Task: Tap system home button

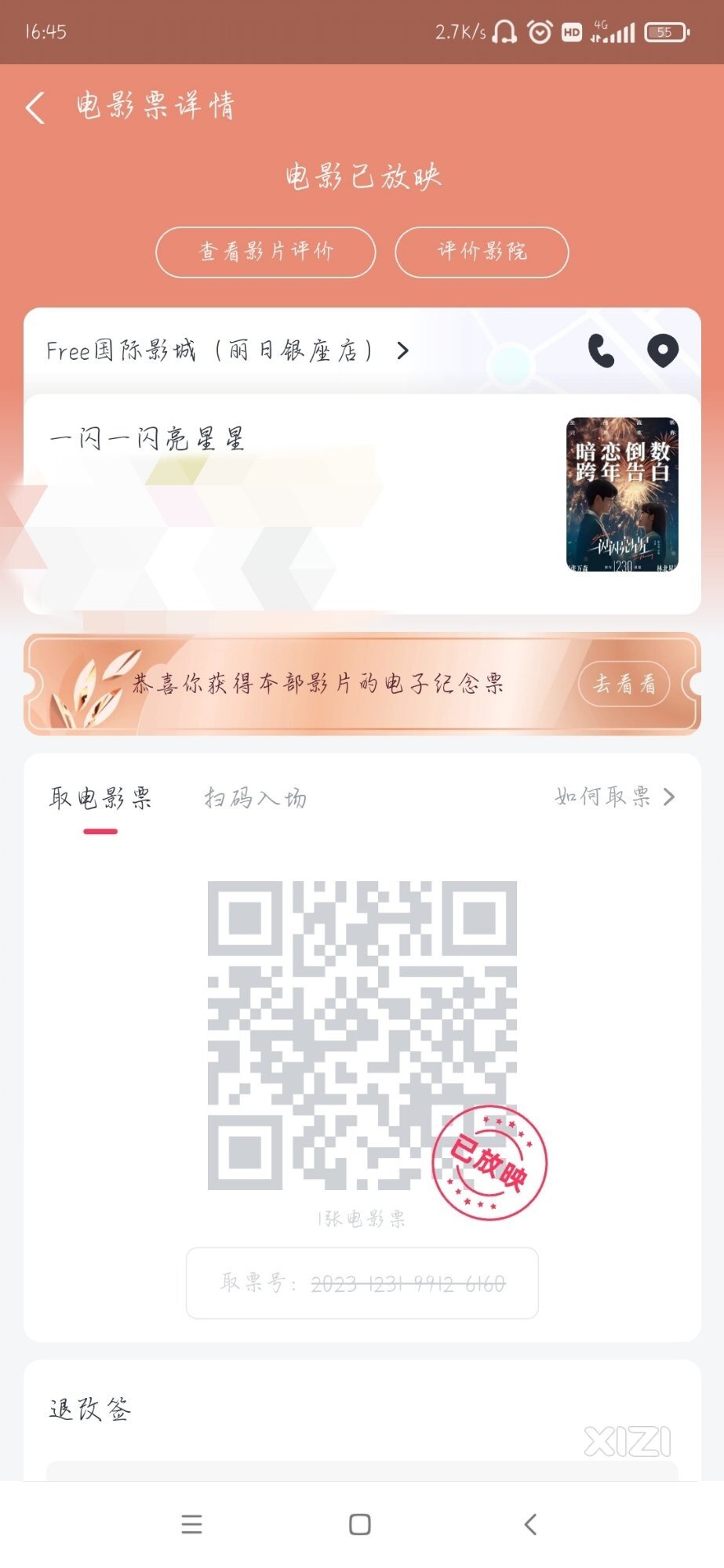Action: [x=360, y=1524]
